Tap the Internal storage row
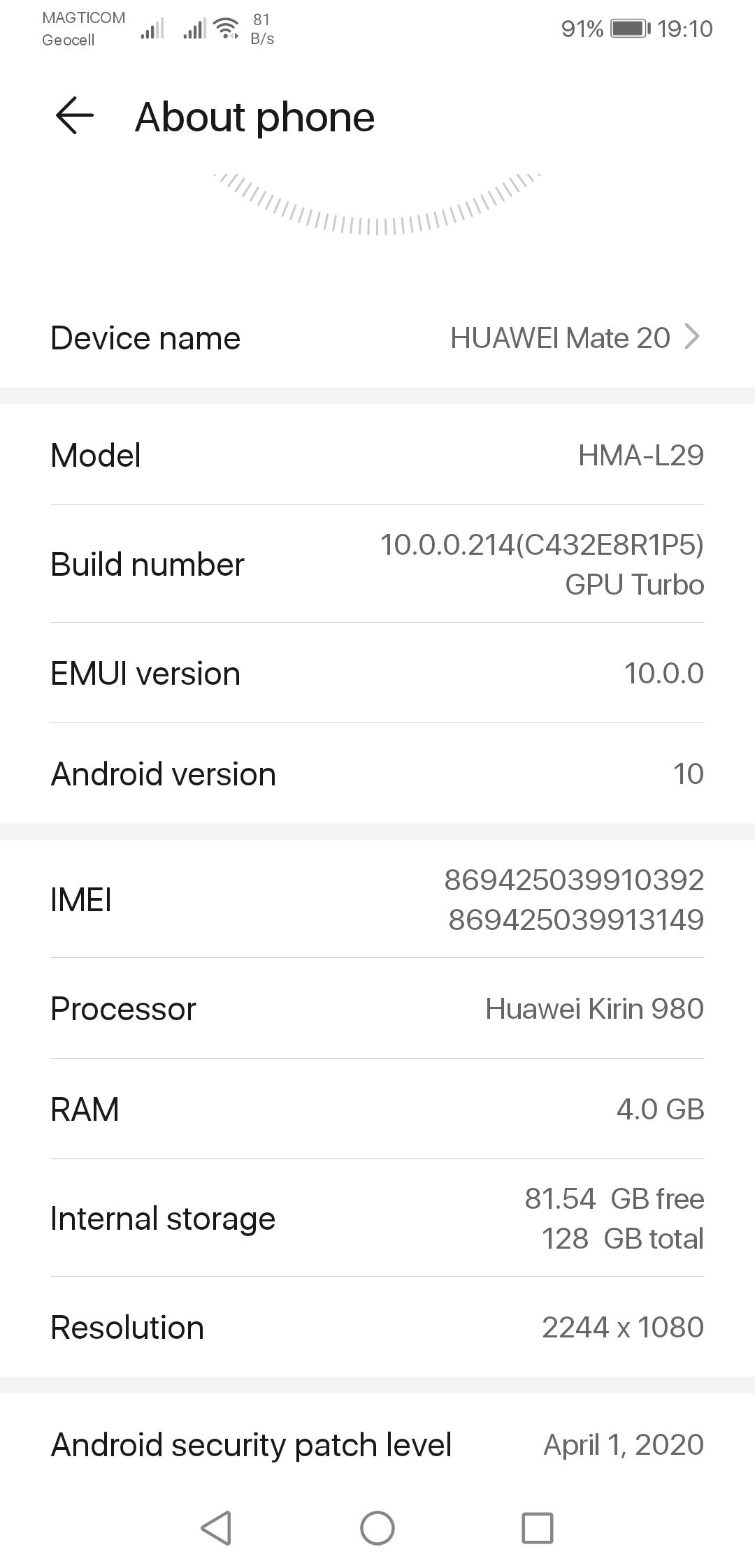Image resolution: width=755 pixels, height=1568 pixels. pyautogui.click(x=377, y=1218)
